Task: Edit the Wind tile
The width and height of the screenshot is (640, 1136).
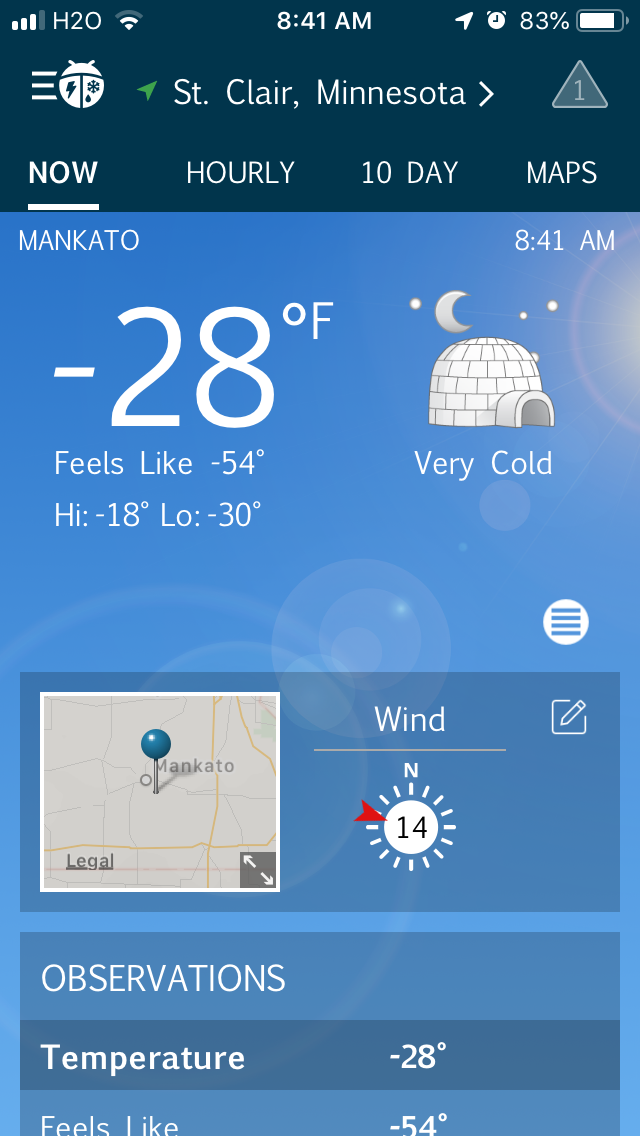Action: coord(569,717)
